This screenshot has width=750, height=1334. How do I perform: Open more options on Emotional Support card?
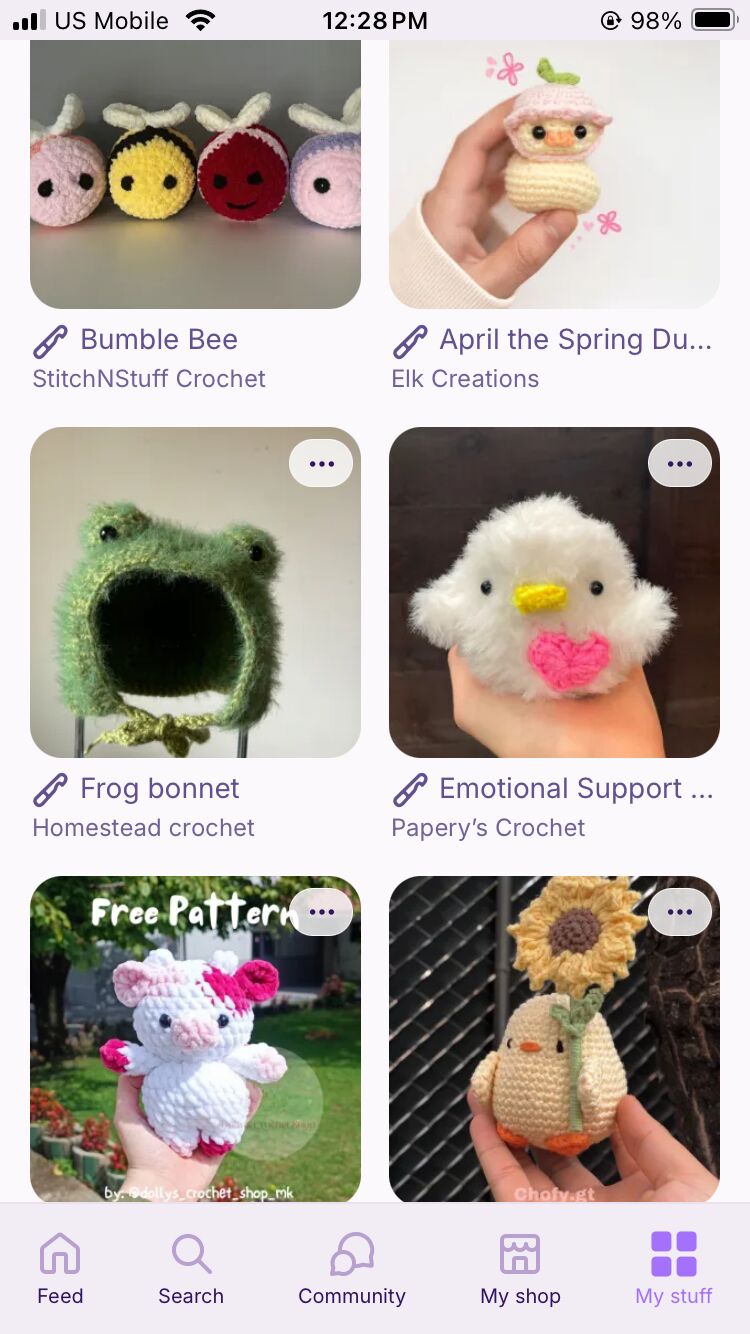680,464
